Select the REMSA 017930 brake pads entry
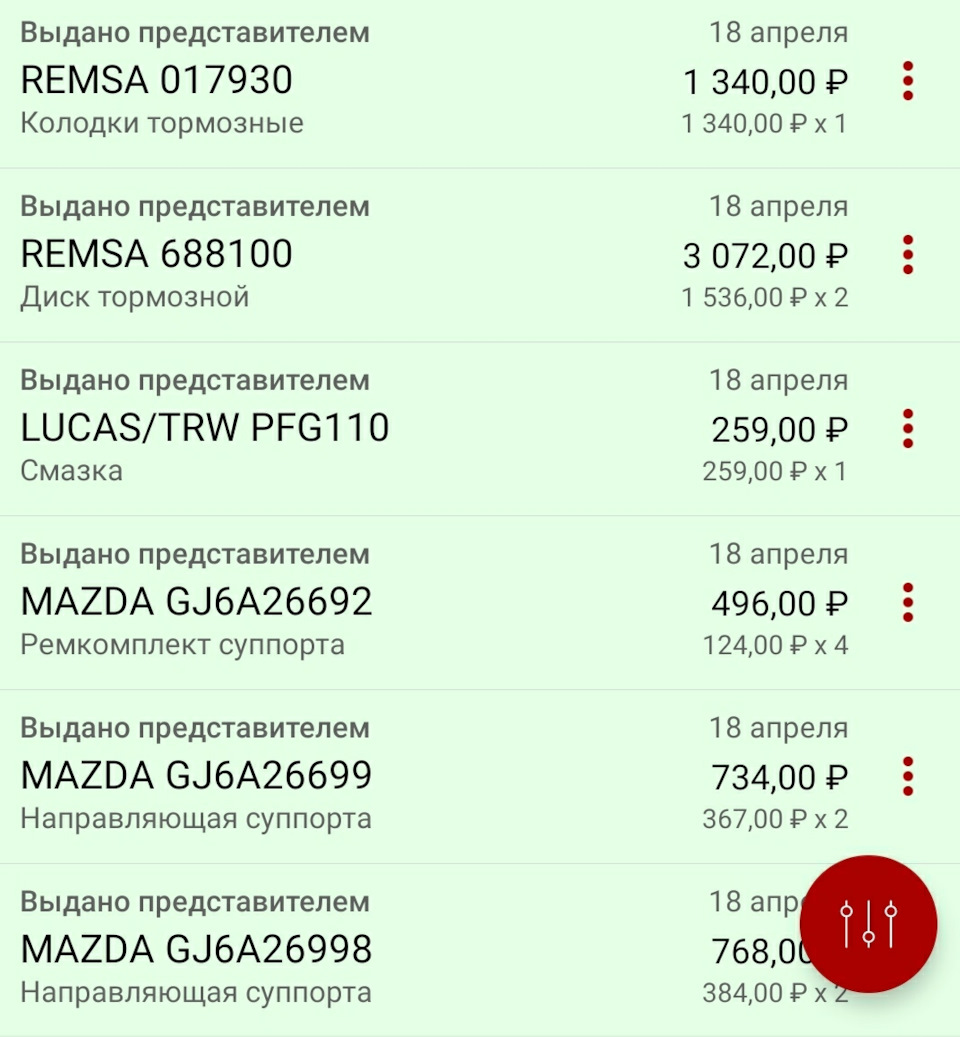 point(157,82)
